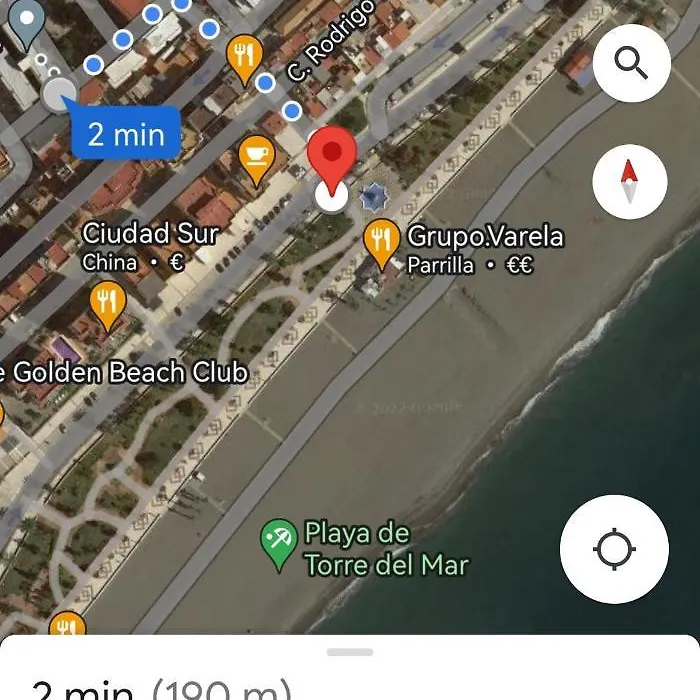The height and width of the screenshot is (700, 700).
Task: Open Grupo.Varela restaurant marker
Action: 381,242
